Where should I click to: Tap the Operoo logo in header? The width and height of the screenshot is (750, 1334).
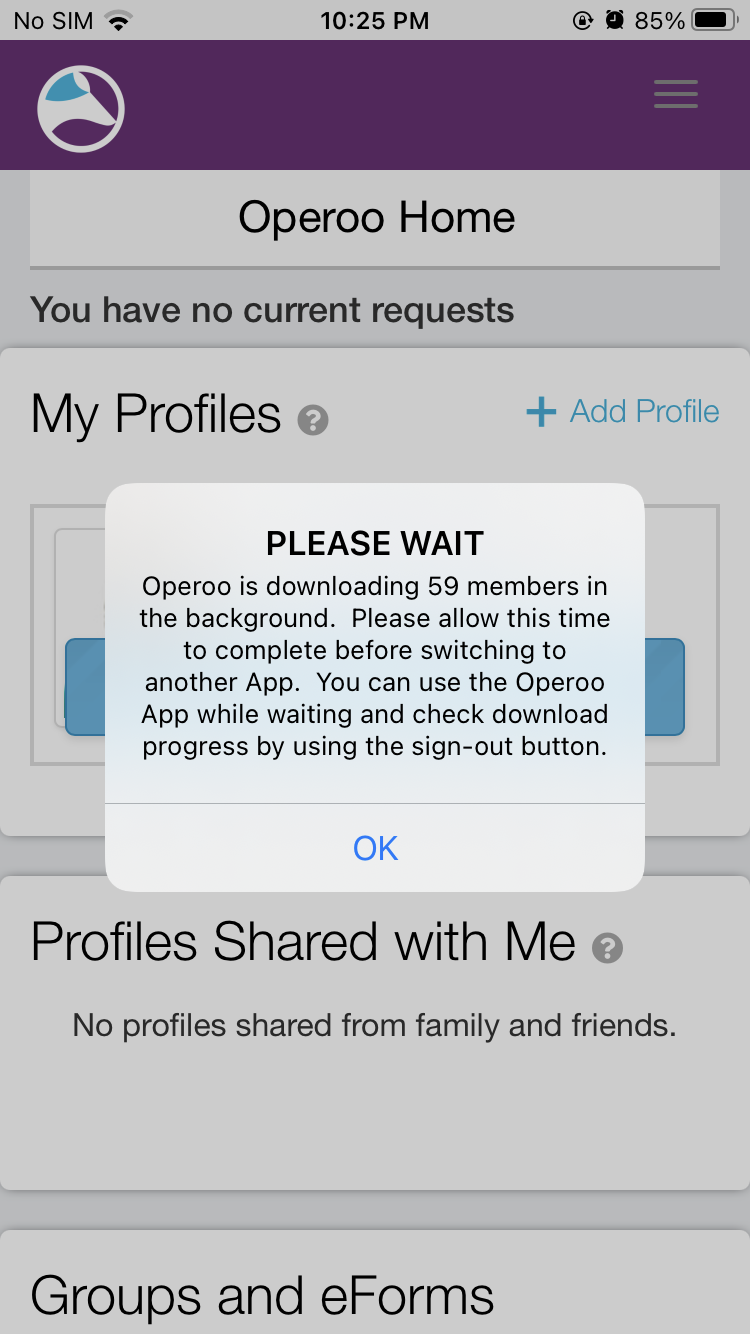(81, 108)
